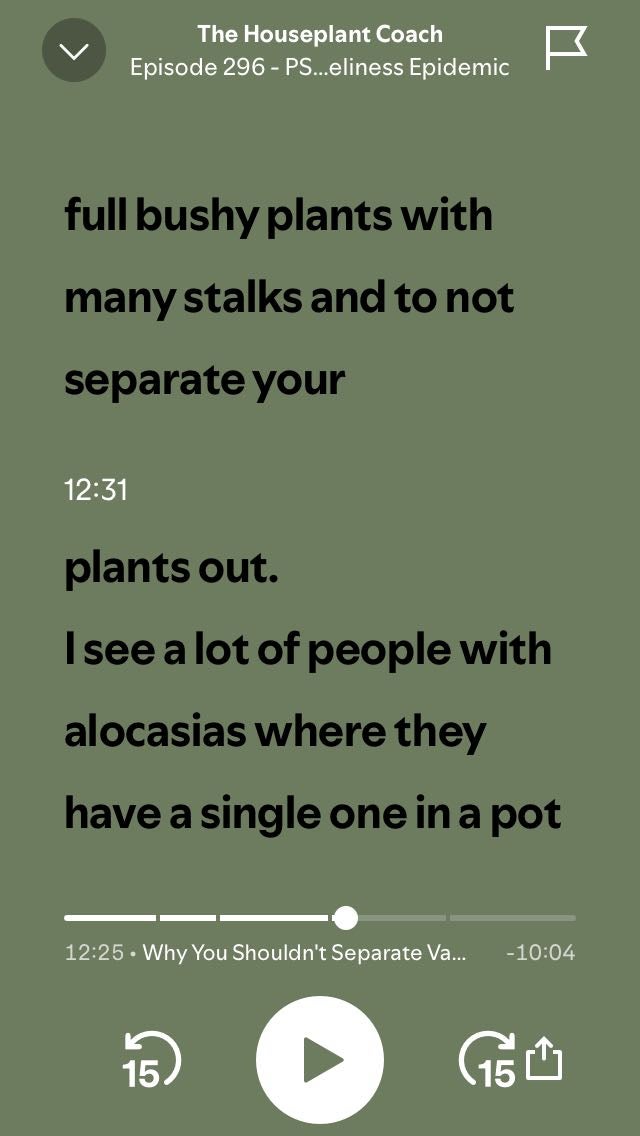Skip forward 15 seconds
Screen dimensions: 640x1136
[487, 1060]
